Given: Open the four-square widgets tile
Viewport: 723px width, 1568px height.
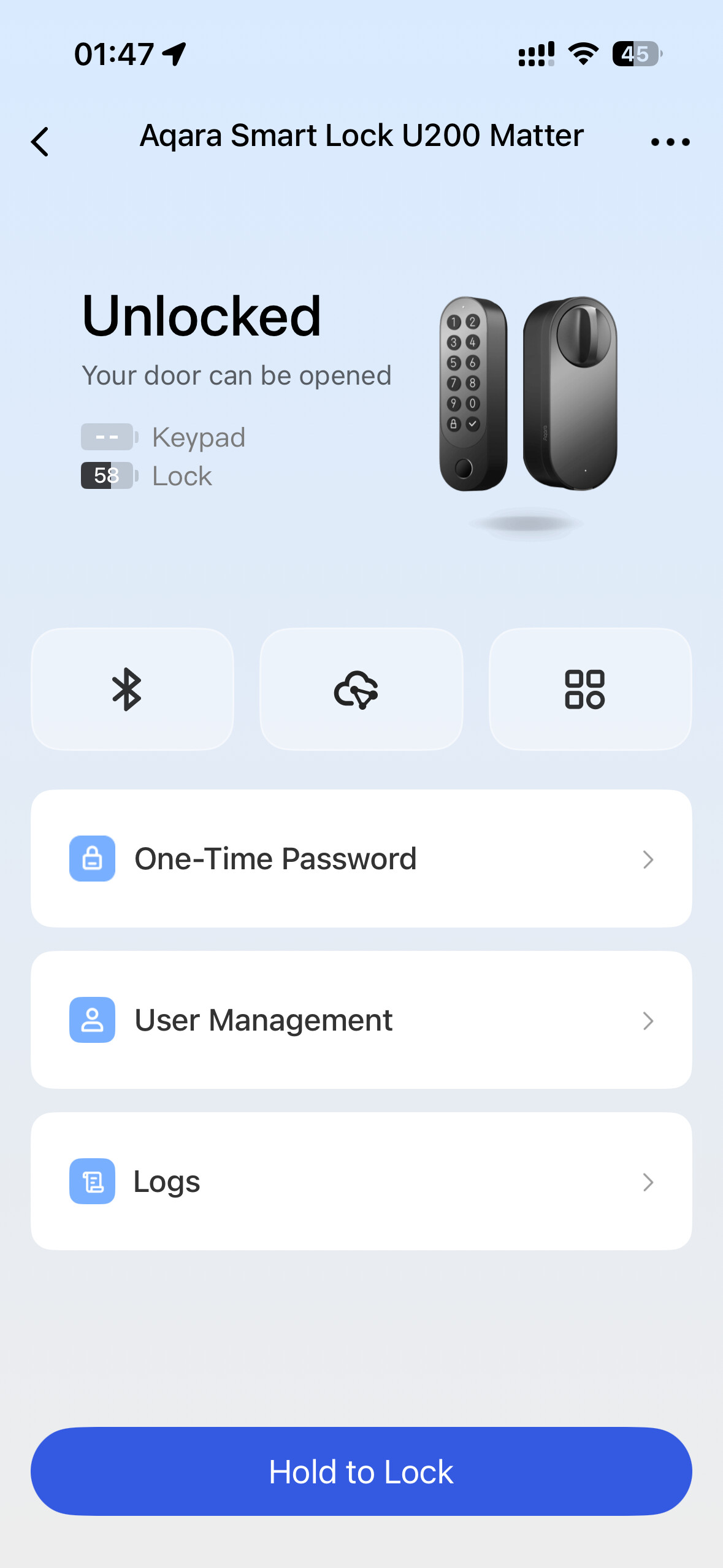Looking at the screenshot, I should click(590, 689).
